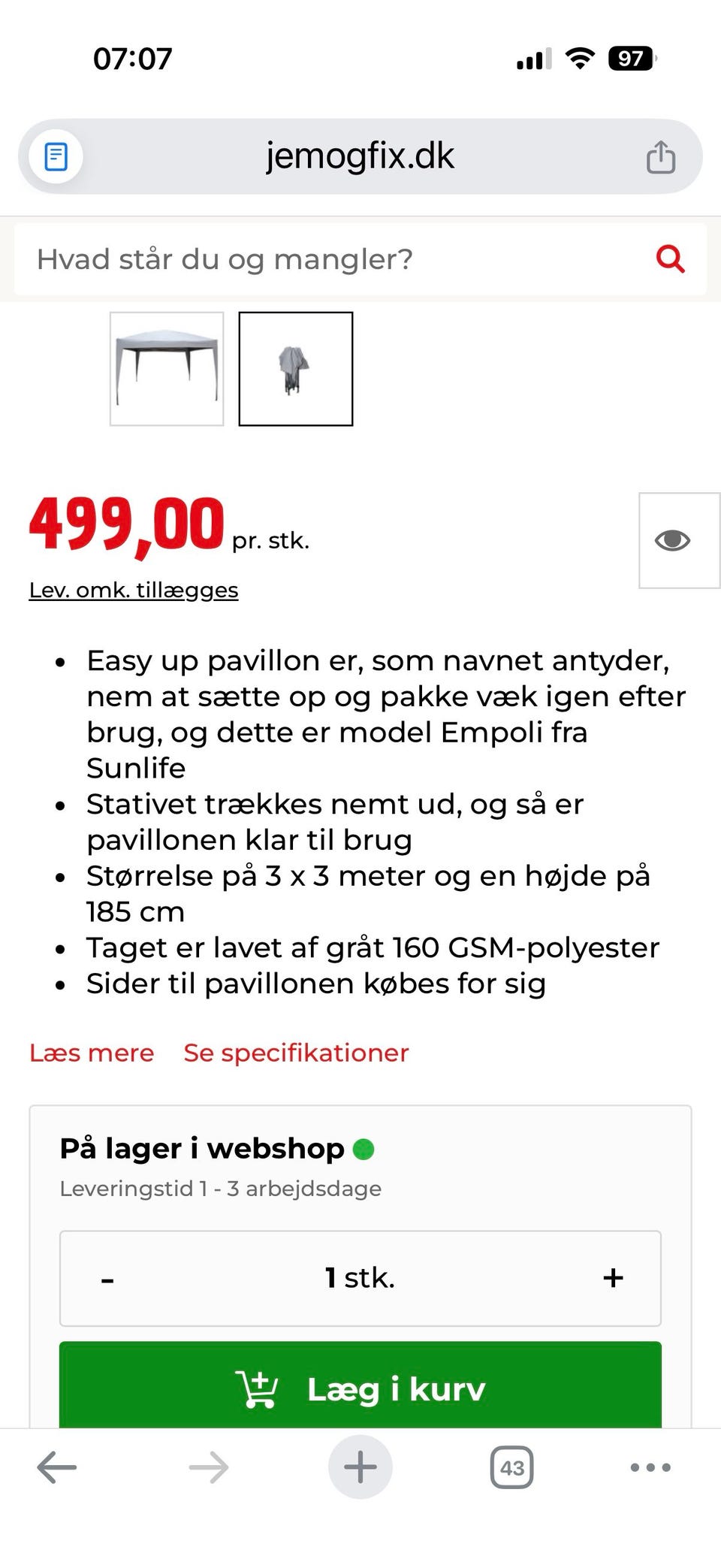This screenshot has height=1568, width=721.
Task: Tap the jemogfix.dk address bar
Action: [359, 156]
